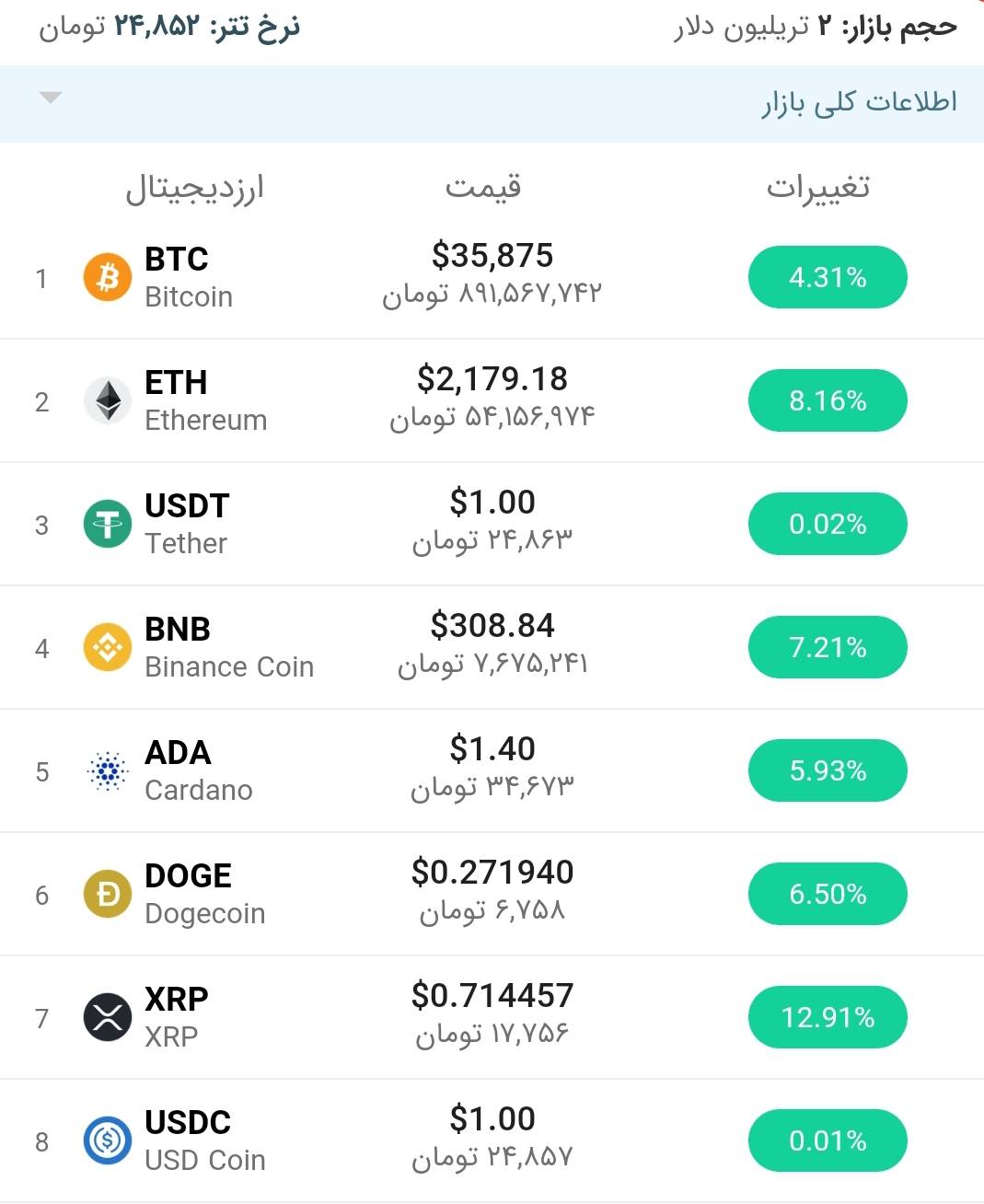This screenshot has height=1204, width=984.
Task: Toggle the 0.02% Tether change pill
Action: 827,523
